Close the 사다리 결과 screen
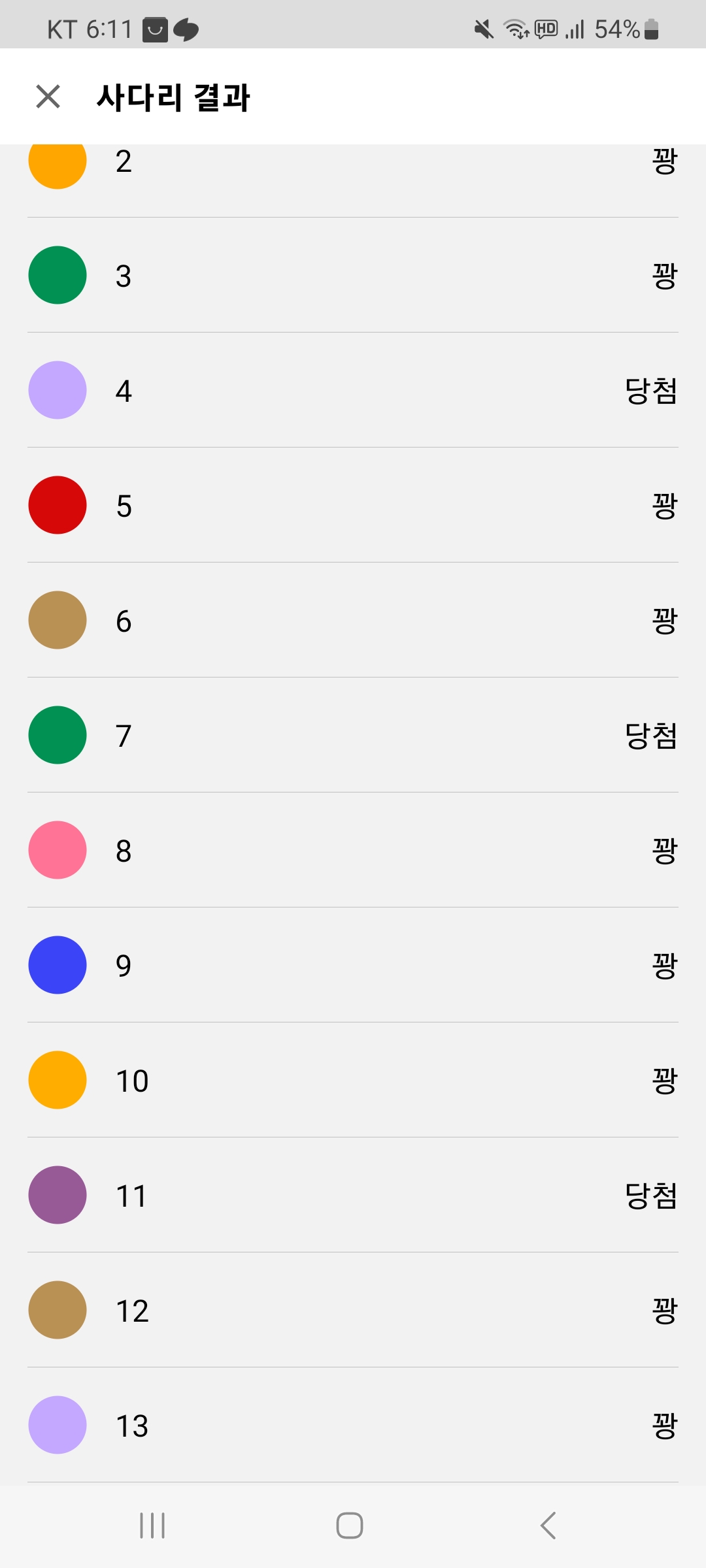 click(x=48, y=97)
